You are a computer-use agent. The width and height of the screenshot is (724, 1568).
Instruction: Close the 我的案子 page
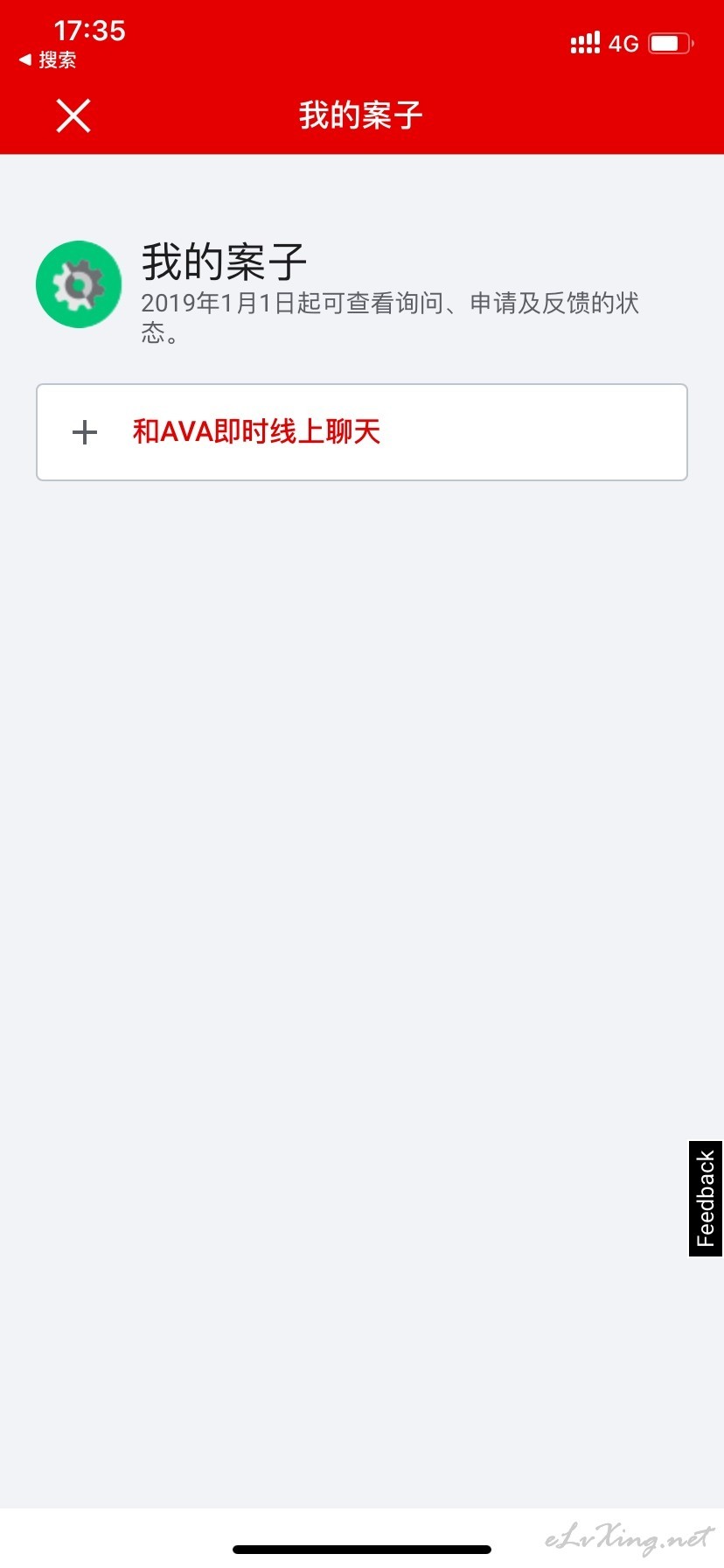point(73,115)
